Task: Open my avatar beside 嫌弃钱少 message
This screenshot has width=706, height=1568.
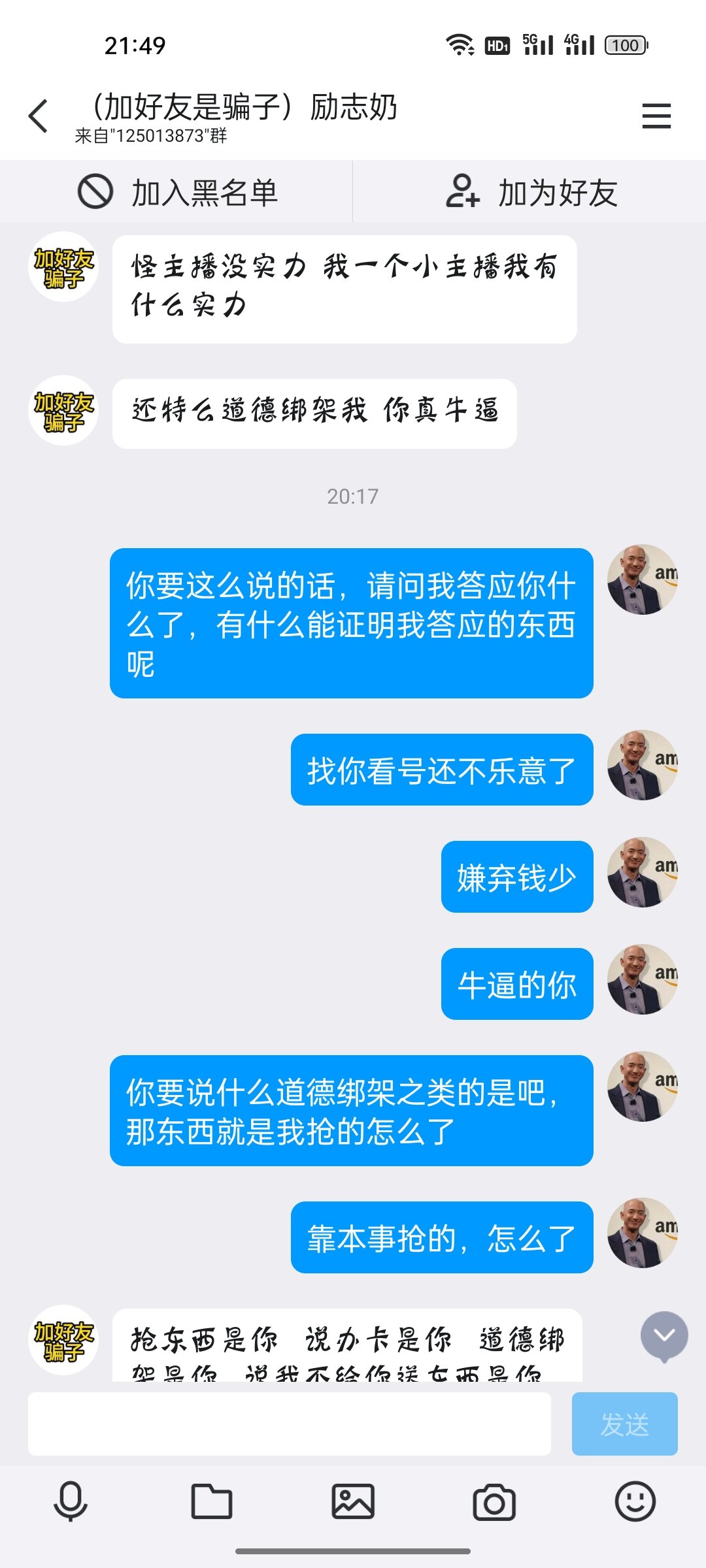Action: tap(642, 872)
